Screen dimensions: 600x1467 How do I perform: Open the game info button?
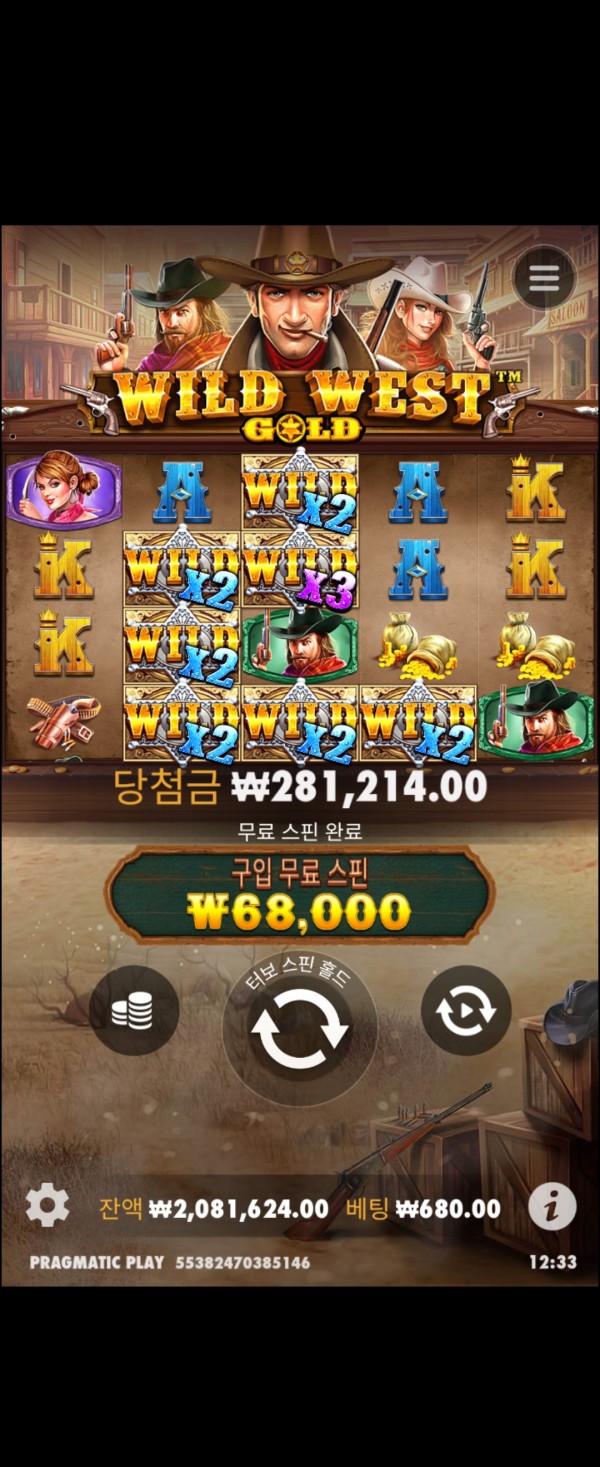point(551,1207)
